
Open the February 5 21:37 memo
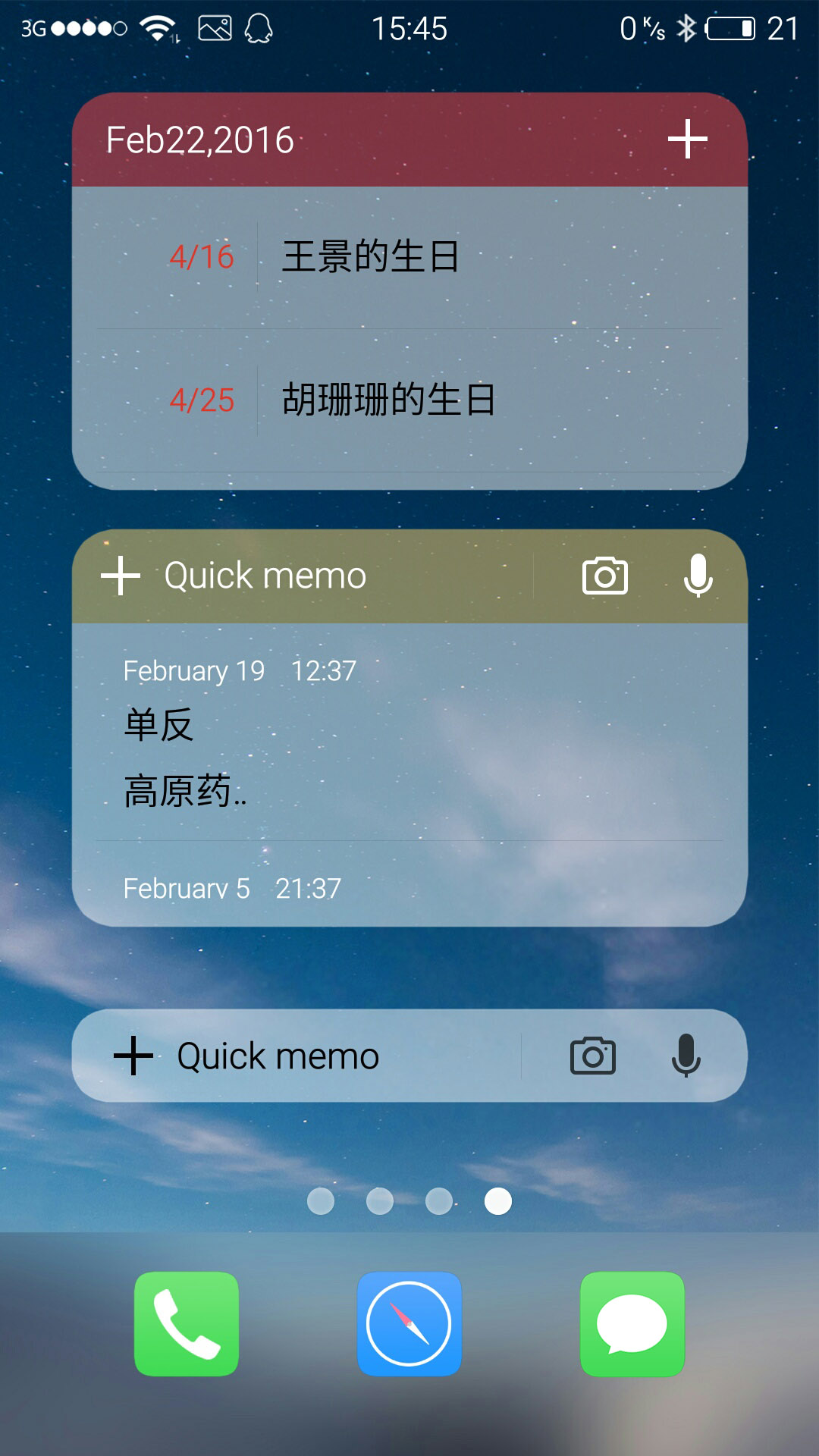[x=409, y=884]
